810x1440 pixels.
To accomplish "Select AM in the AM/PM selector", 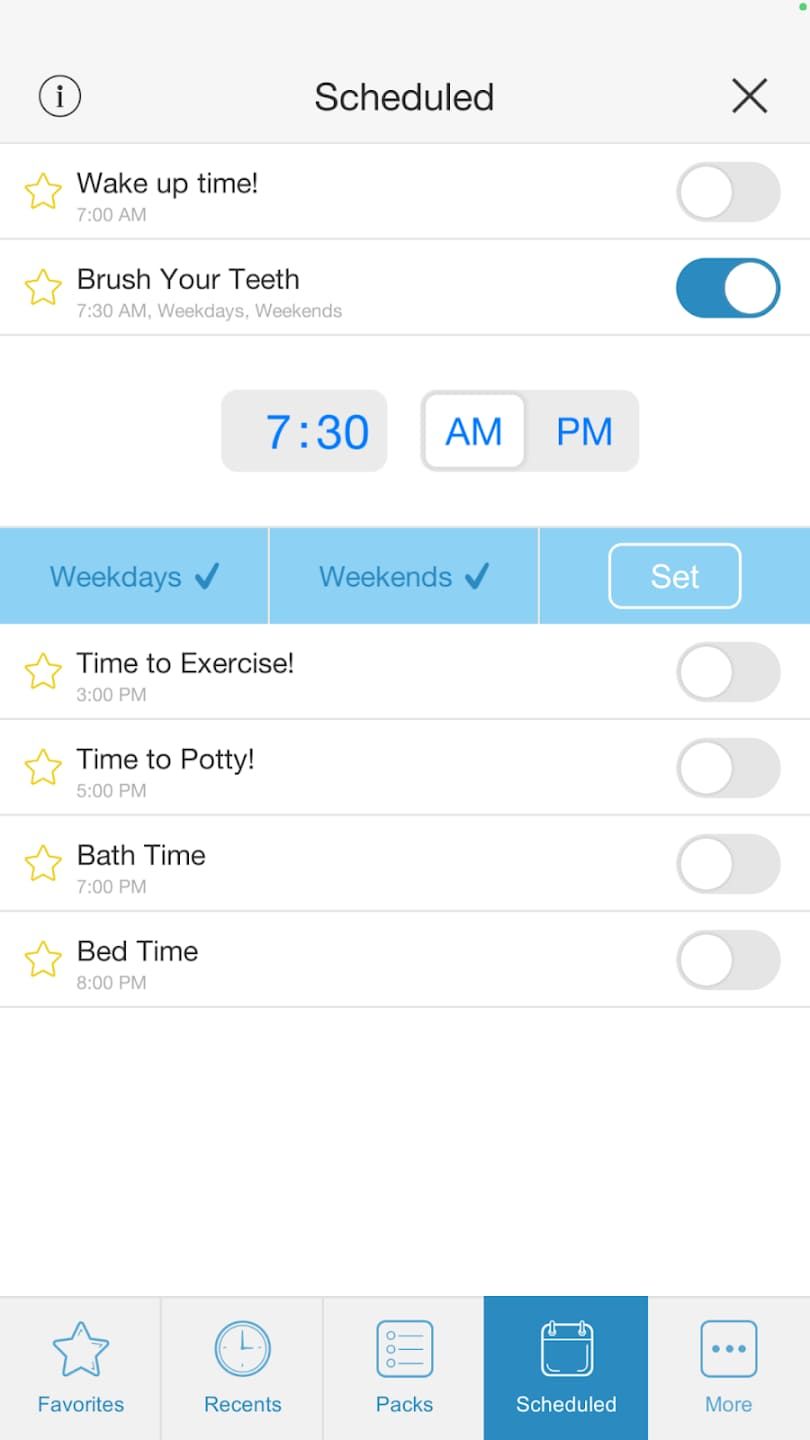I will click(473, 431).
